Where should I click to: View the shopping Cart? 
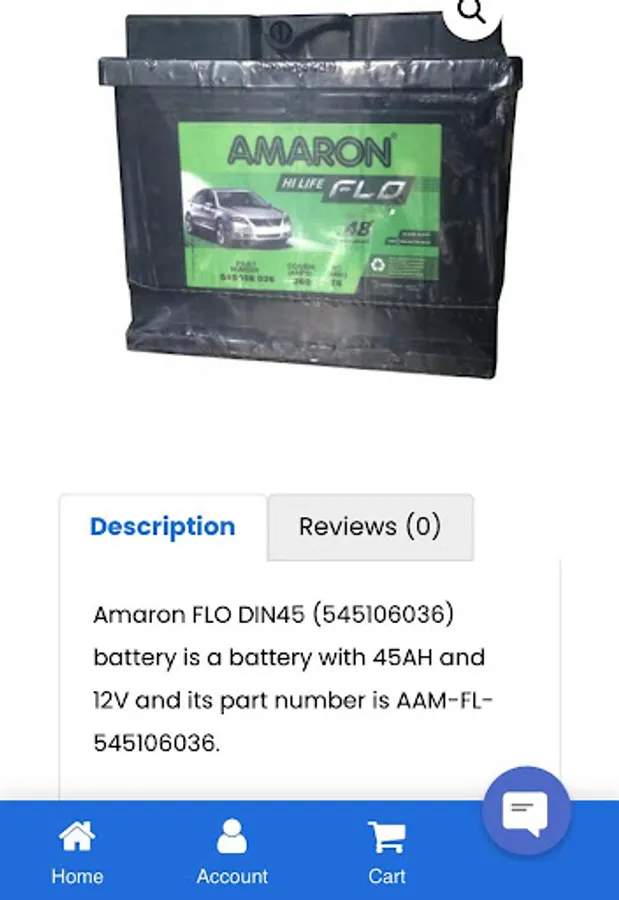[386, 852]
